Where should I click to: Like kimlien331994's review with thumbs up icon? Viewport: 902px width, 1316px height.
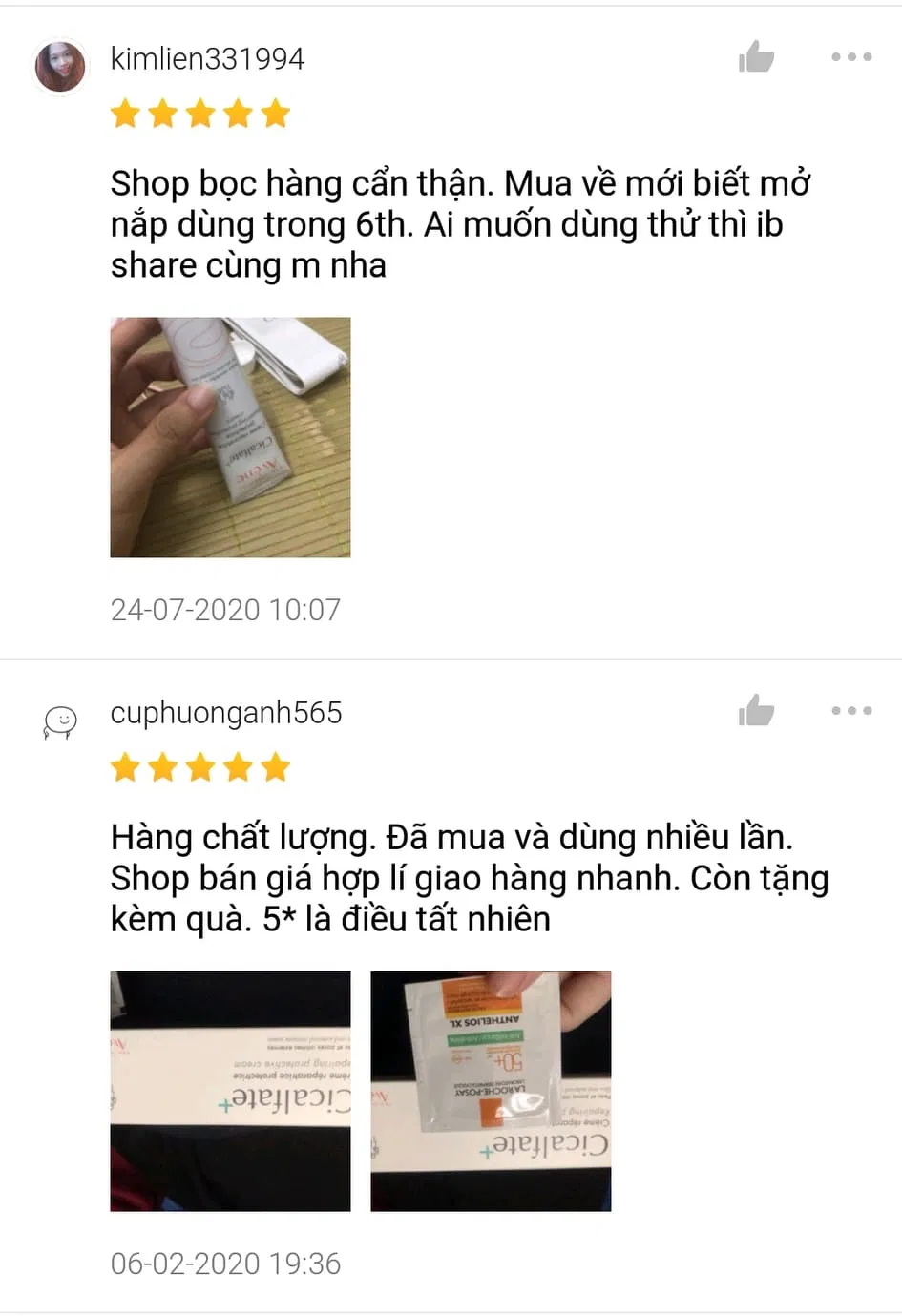click(756, 57)
